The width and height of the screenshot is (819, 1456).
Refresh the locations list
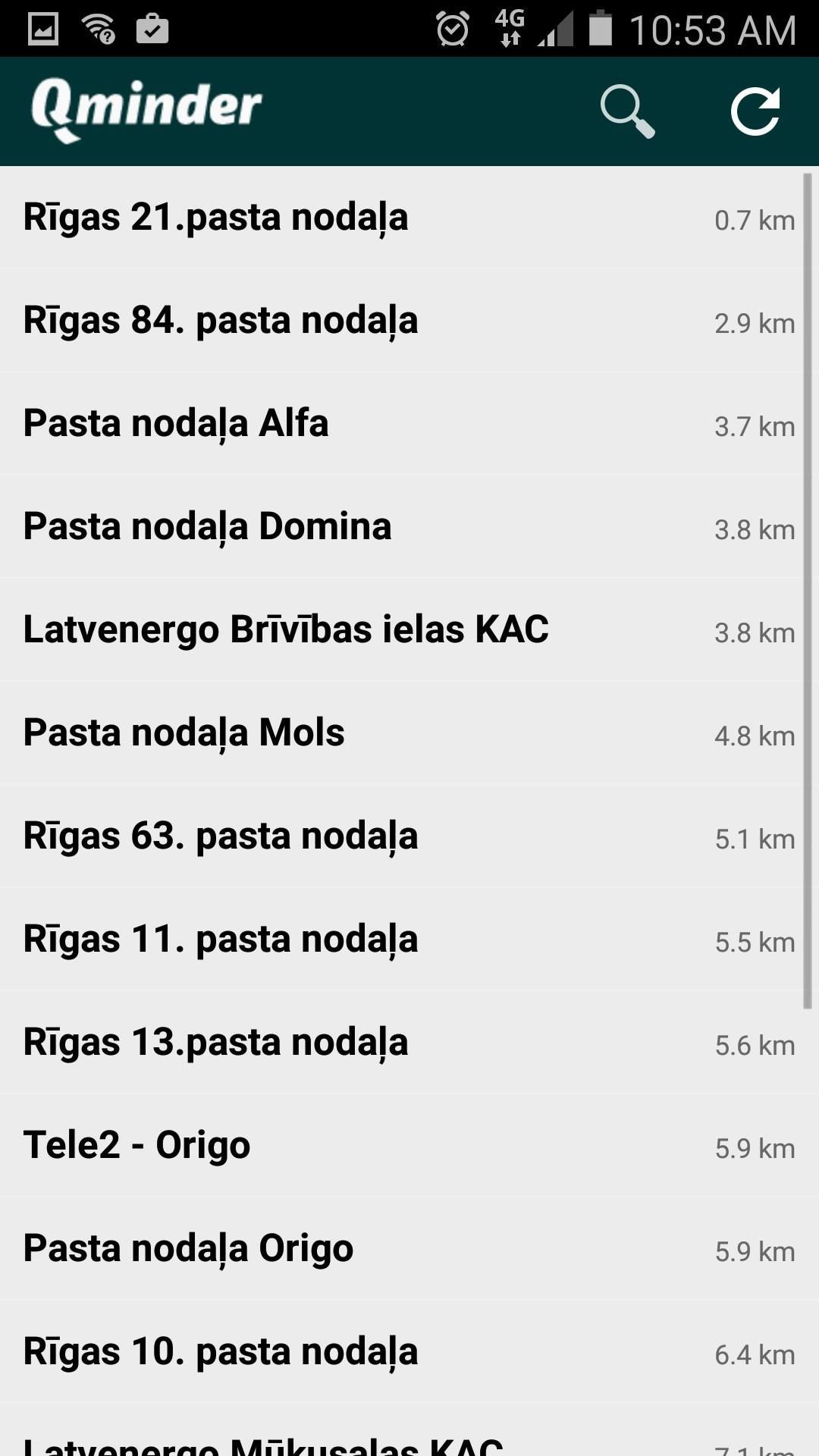coord(755,111)
